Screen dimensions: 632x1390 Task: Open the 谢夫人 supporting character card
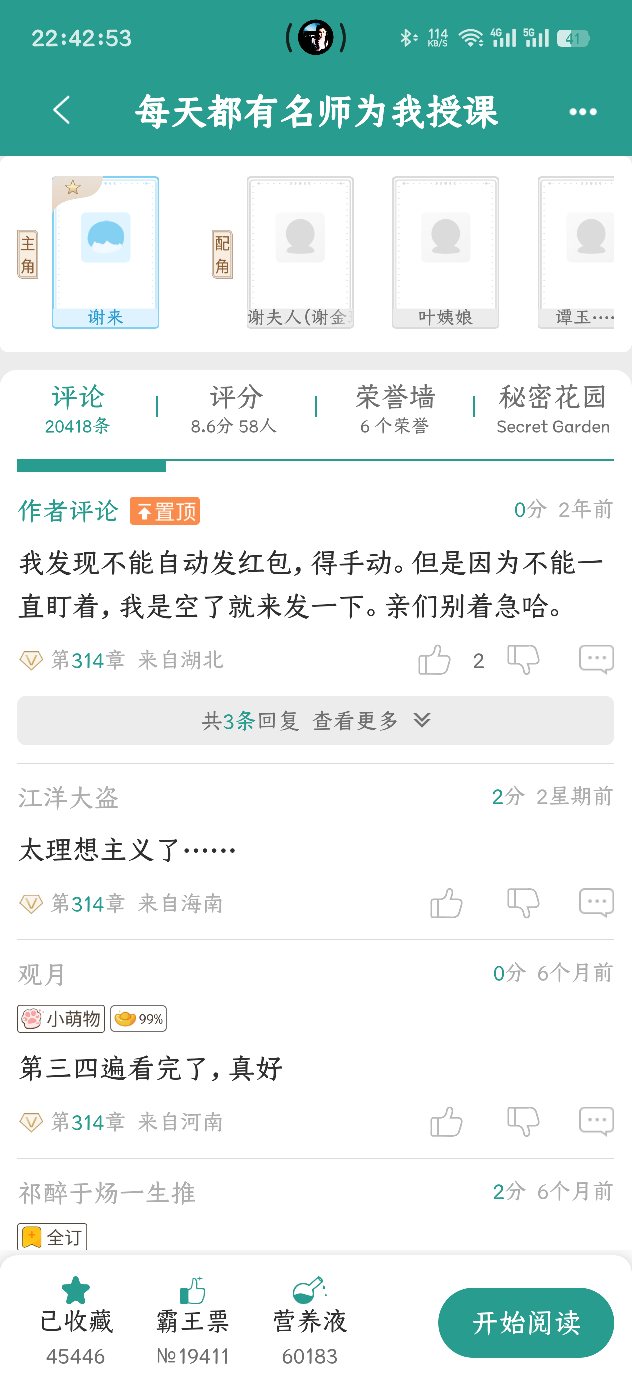[x=300, y=252]
